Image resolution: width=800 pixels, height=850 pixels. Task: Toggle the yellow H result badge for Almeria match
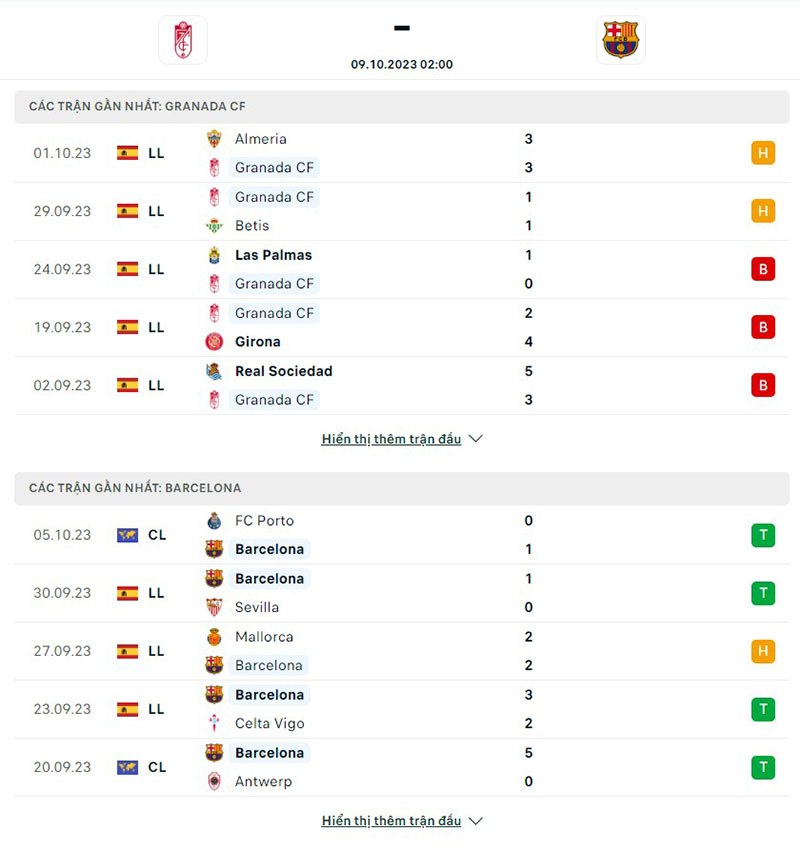click(762, 153)
